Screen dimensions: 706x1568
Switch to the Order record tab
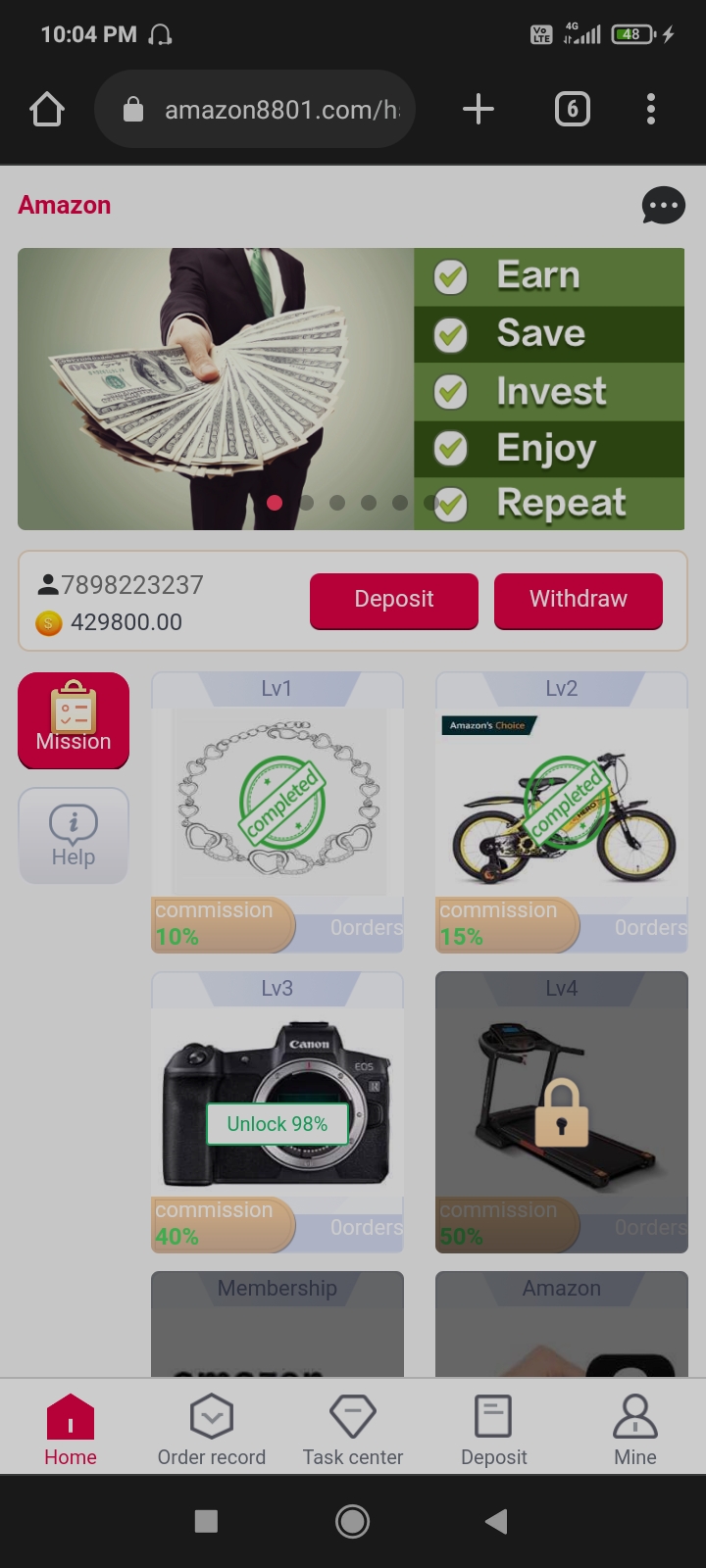212,1430
